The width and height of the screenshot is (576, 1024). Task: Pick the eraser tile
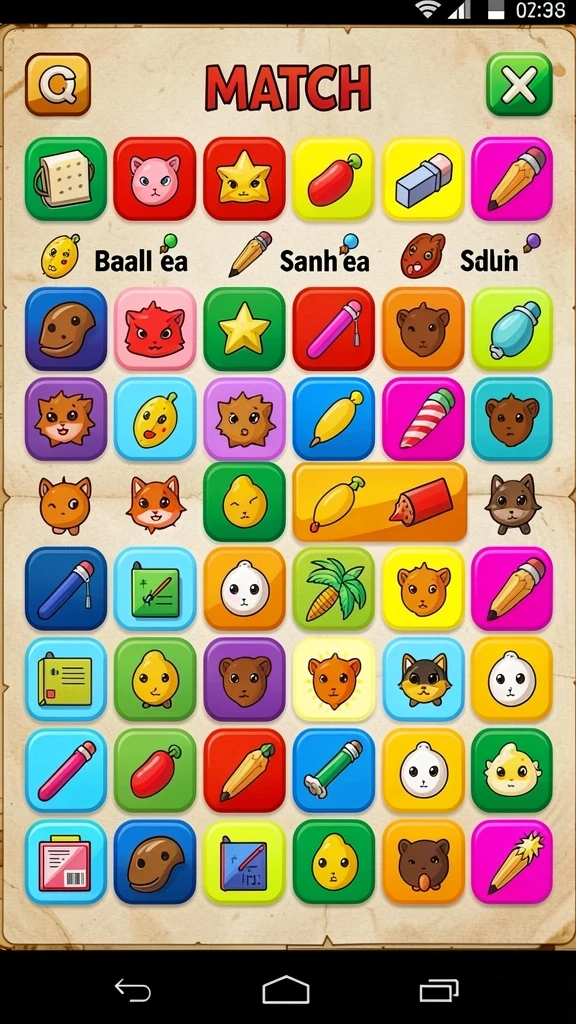pos(423,178)
